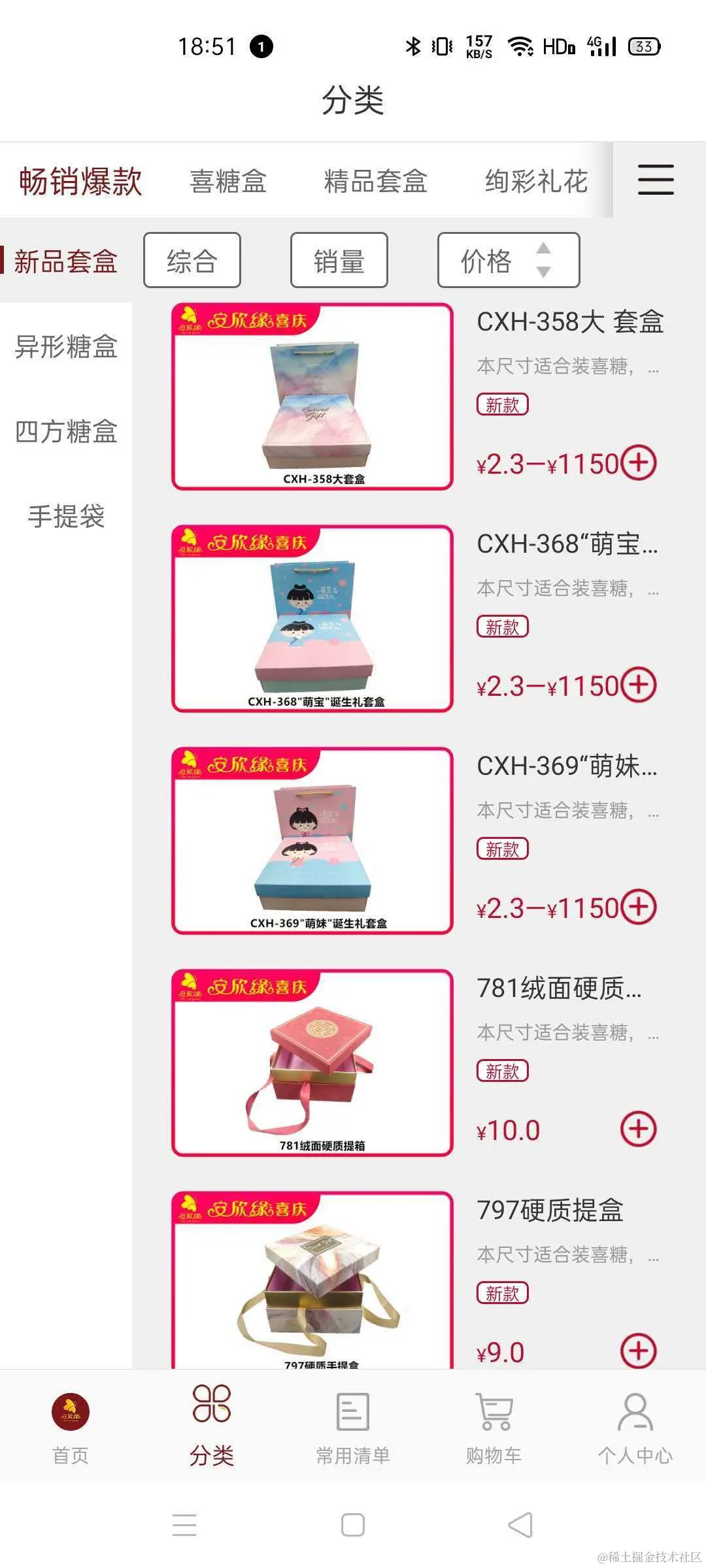Select 四方糖盒 in the side menu
This screenshot has height=1568, width=706.
coord(66,432)
